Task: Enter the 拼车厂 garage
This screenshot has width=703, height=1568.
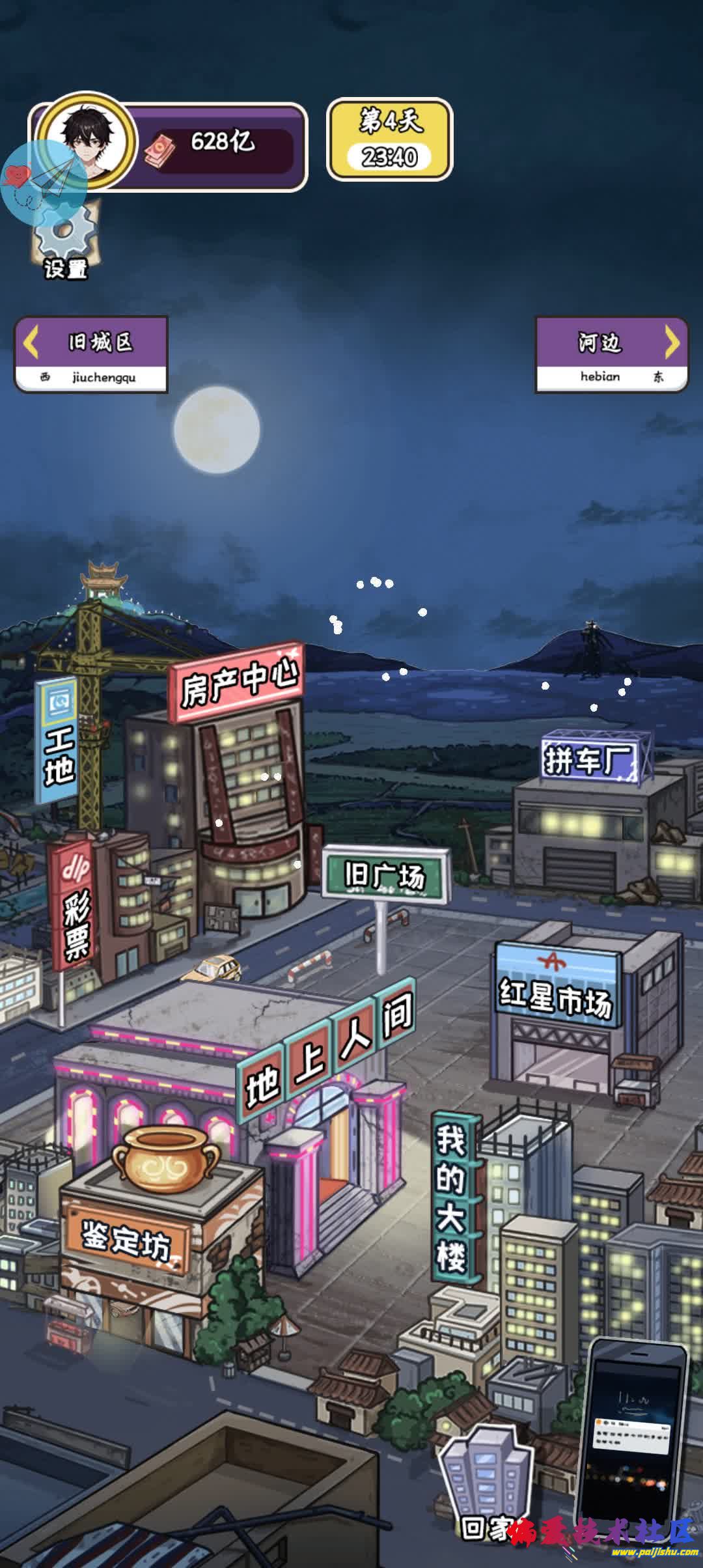Action: click(589, 759)
